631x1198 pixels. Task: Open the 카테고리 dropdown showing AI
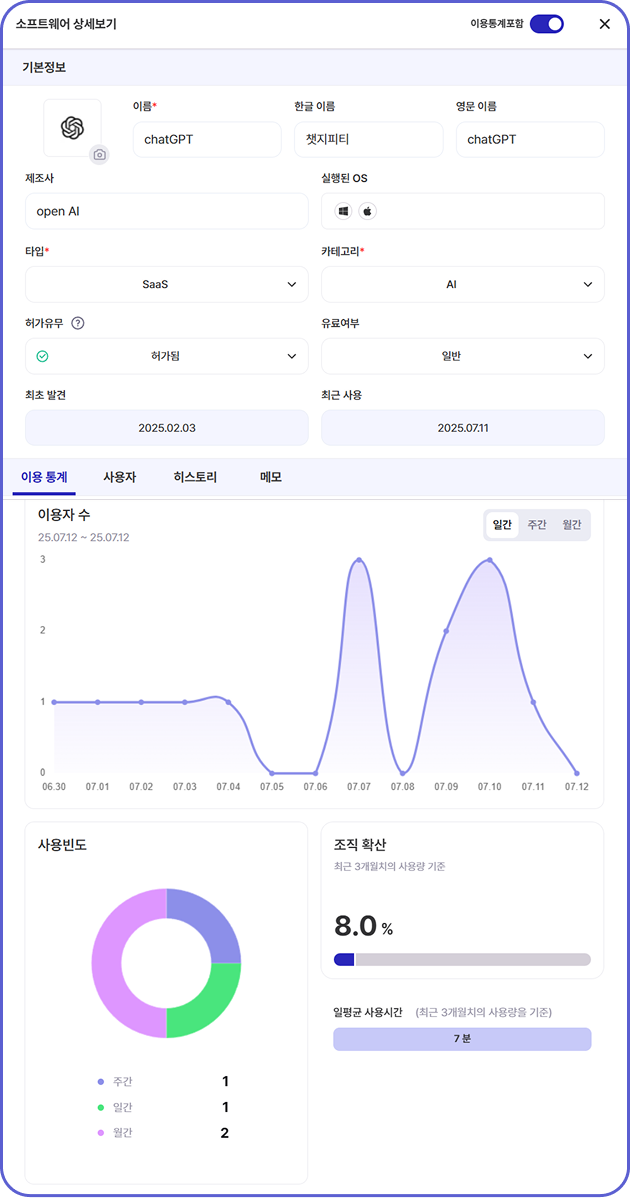462,284
